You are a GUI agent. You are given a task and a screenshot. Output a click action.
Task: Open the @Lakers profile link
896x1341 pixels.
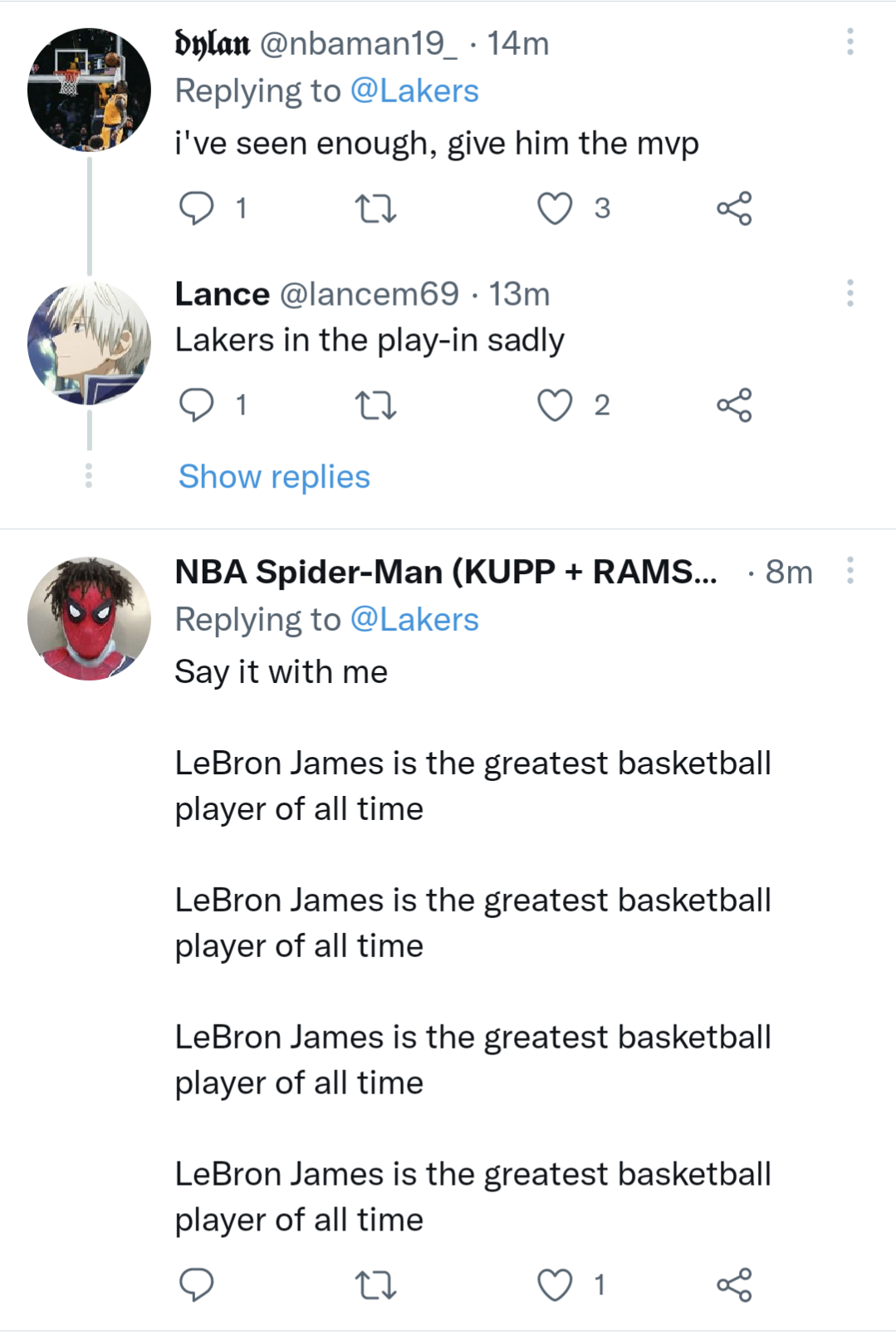pos(412,90)
